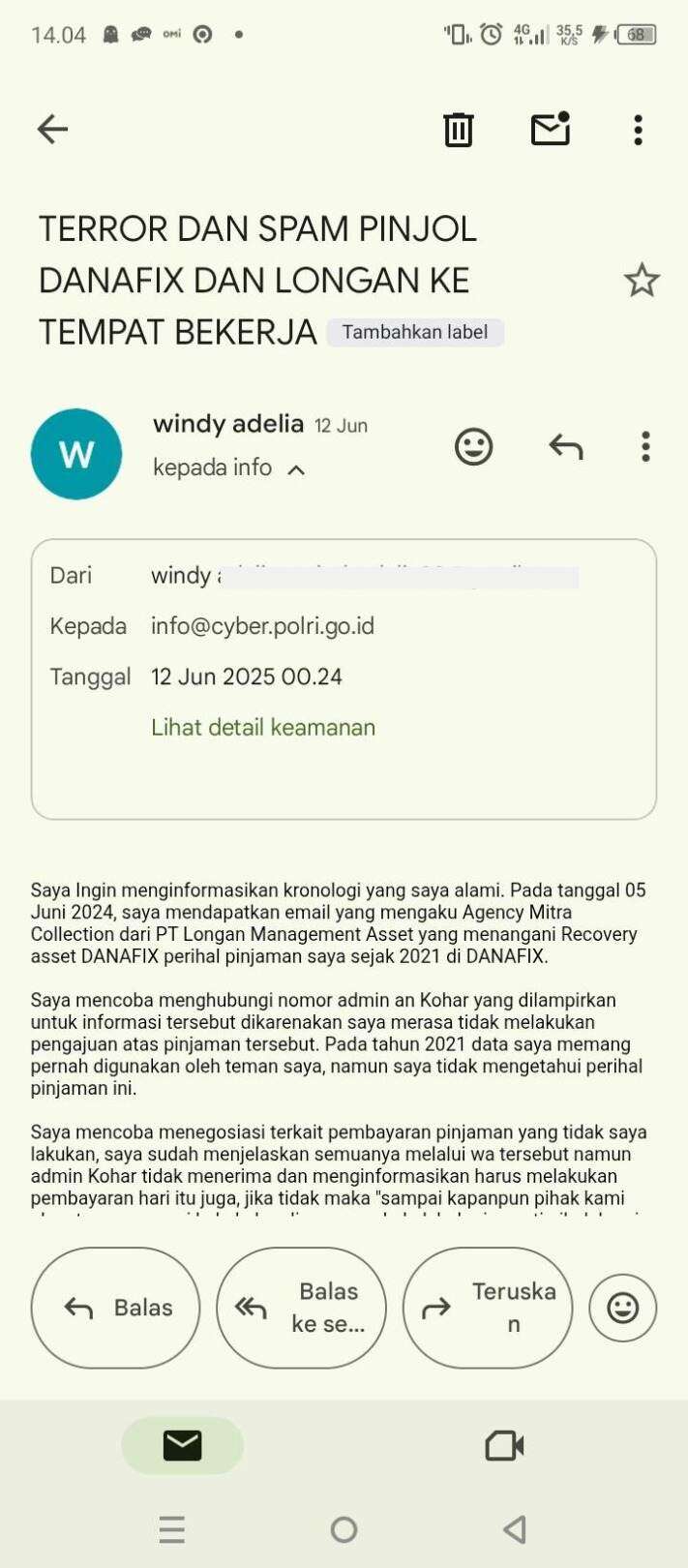Open Lihat detail keamanan link
This screenshot has width=688, height=1568.
(x=263, y=727)
